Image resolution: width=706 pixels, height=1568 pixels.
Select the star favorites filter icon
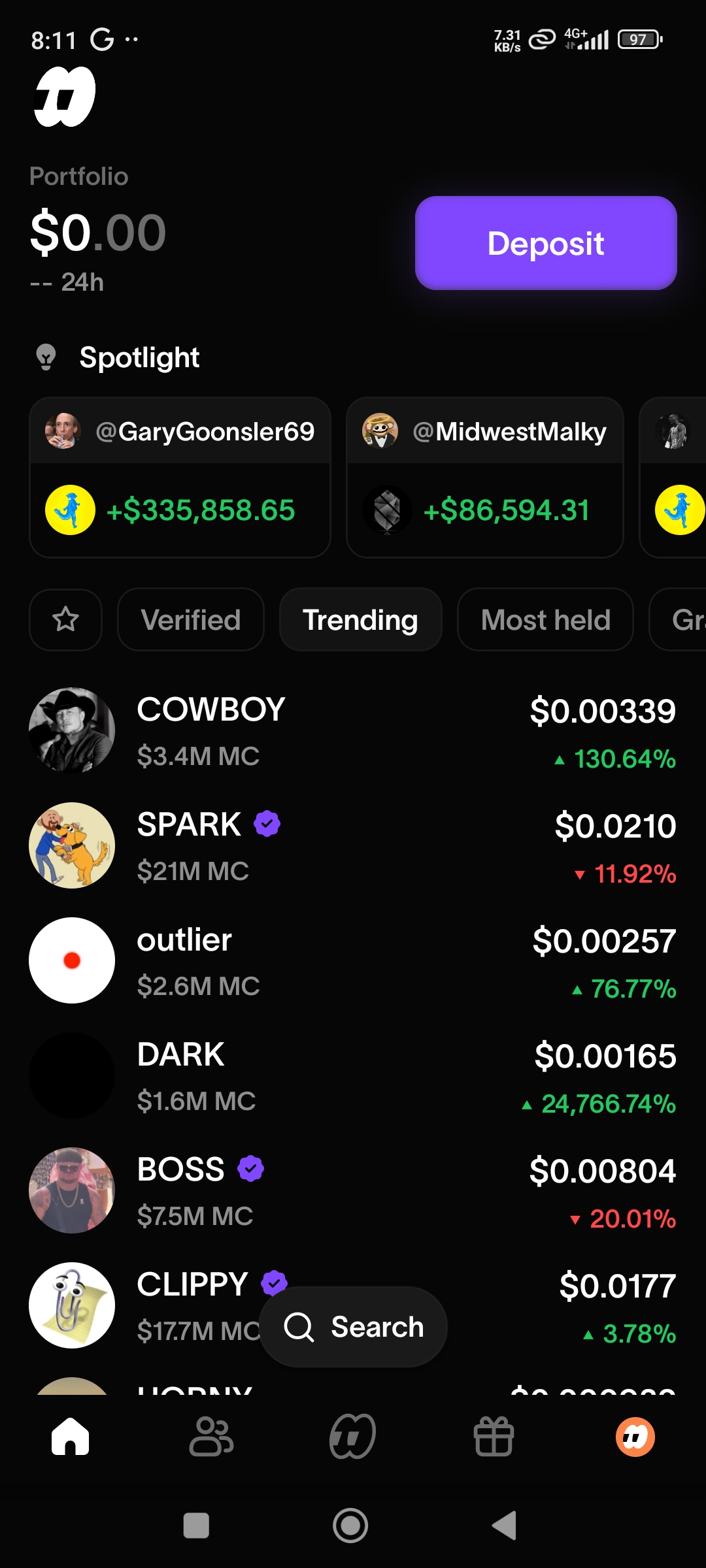tap(65, 619)
